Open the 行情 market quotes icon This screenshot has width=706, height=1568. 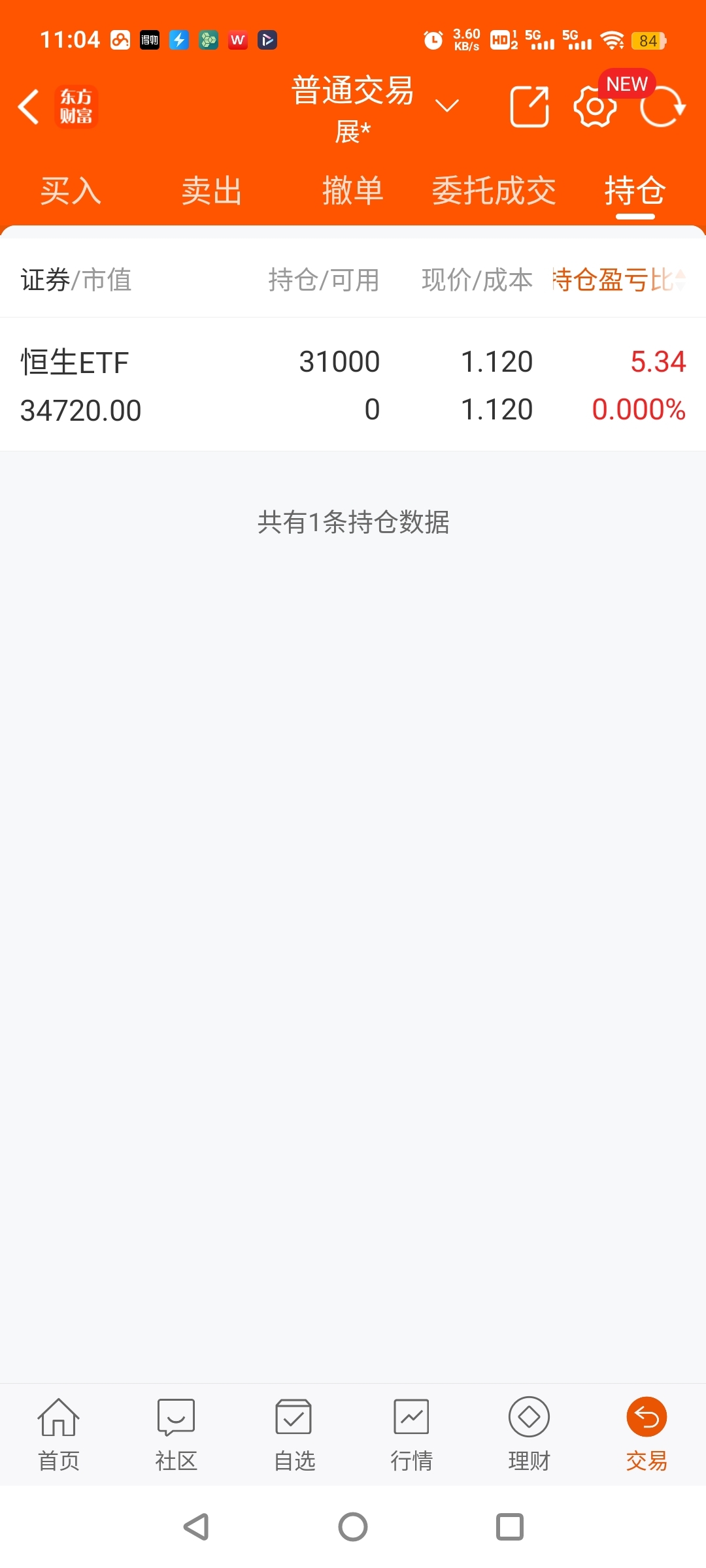[411, 1433]
